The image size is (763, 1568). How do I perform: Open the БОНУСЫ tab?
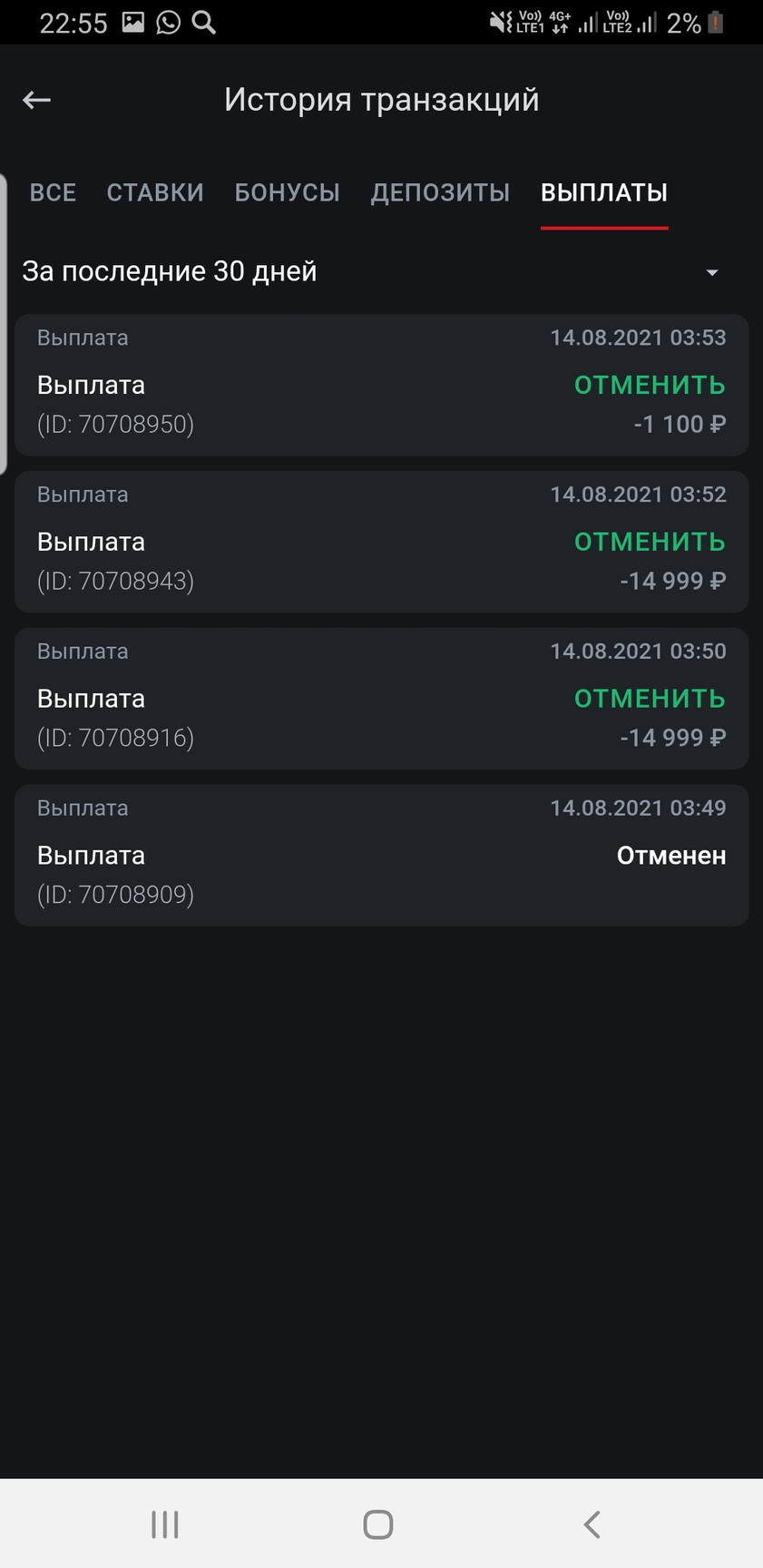tap(287, 192)
